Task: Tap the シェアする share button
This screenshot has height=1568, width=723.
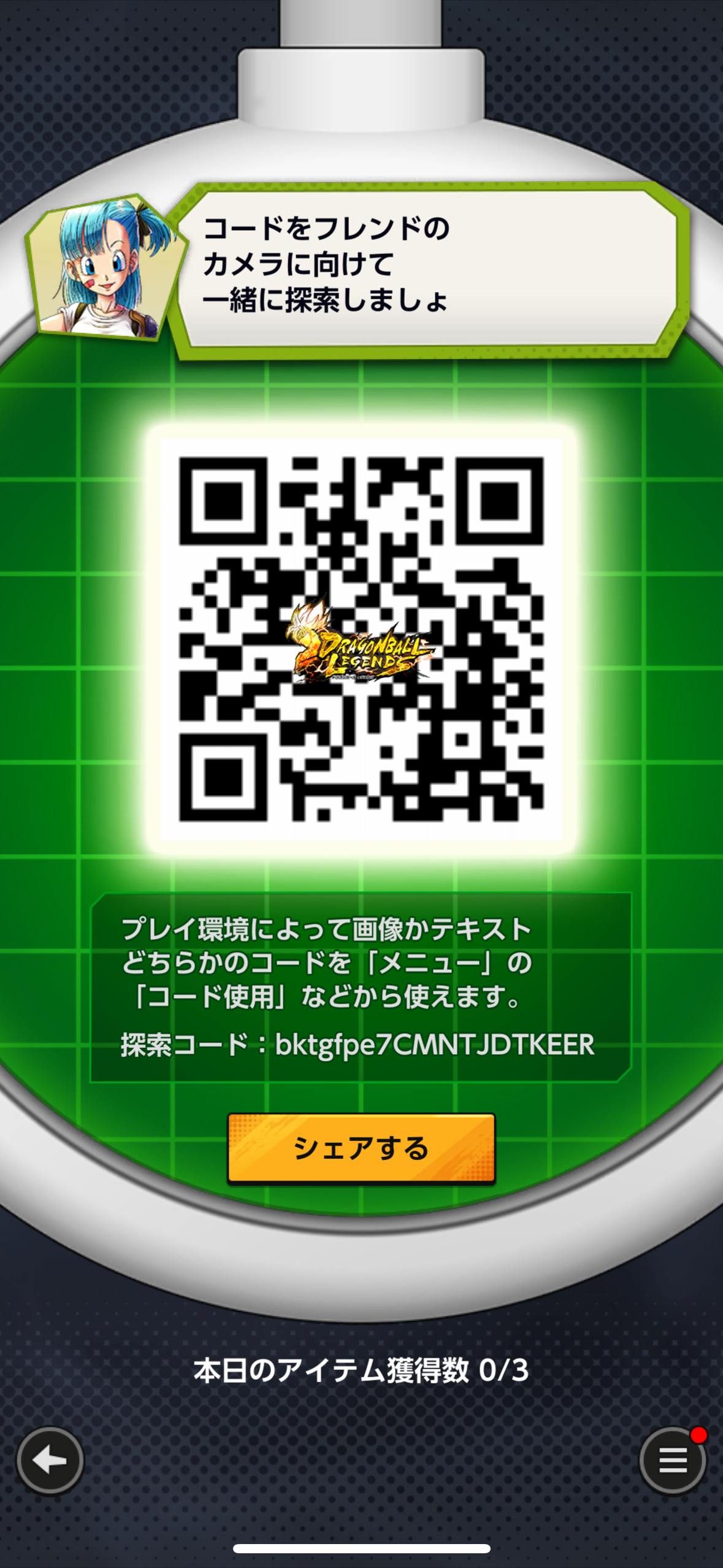Action: [361, 1148]
